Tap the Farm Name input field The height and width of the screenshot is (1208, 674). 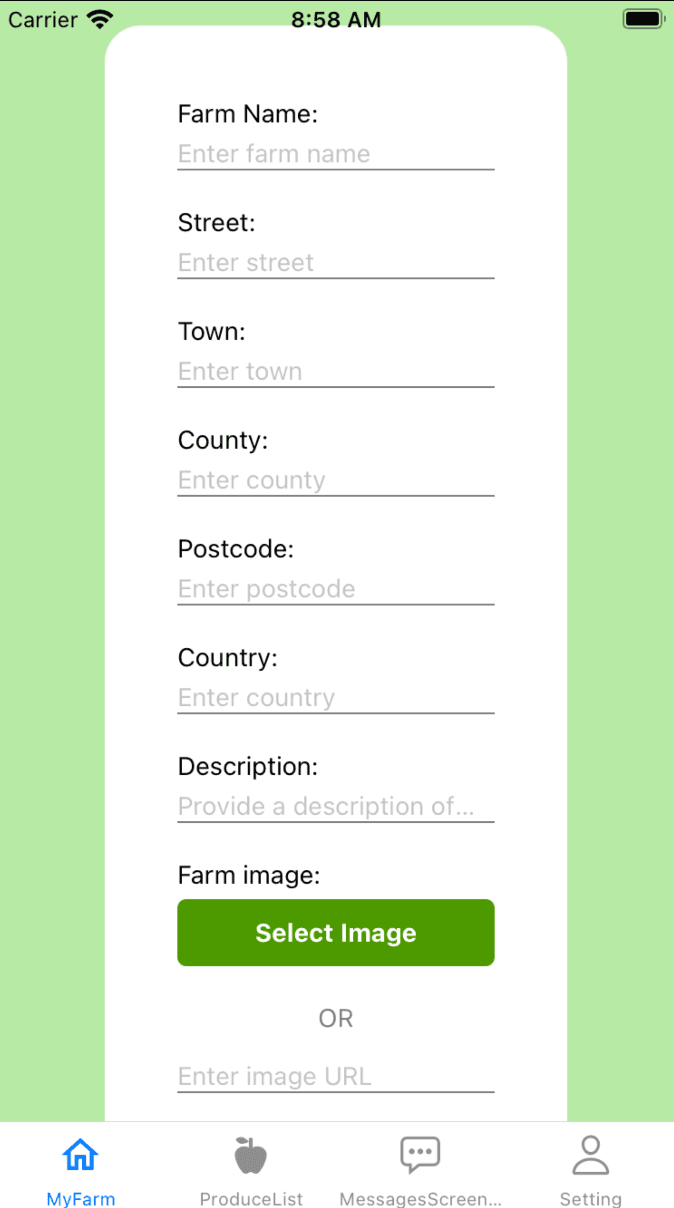point(335,154)
